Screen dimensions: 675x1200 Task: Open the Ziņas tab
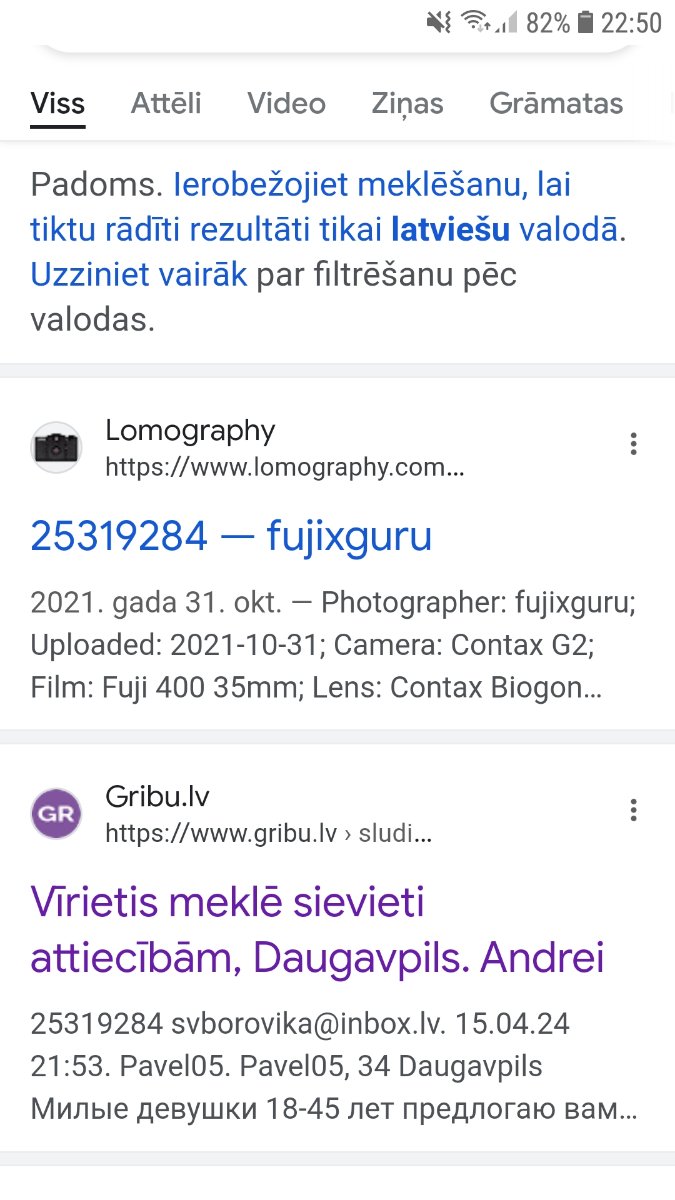pos(407,103)
